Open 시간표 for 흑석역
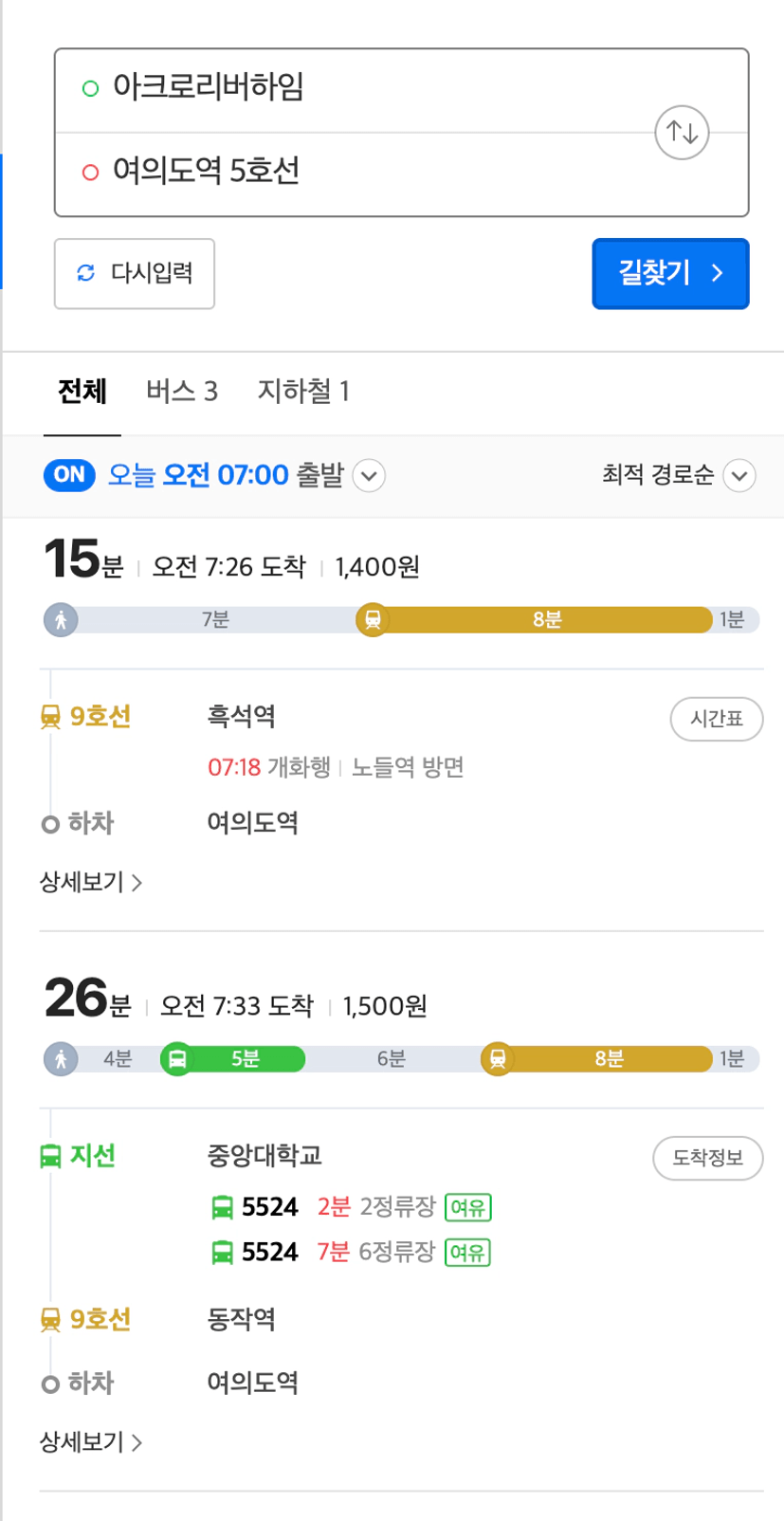The width and height of the screenshot is (784, 1521). coord(717,719)
